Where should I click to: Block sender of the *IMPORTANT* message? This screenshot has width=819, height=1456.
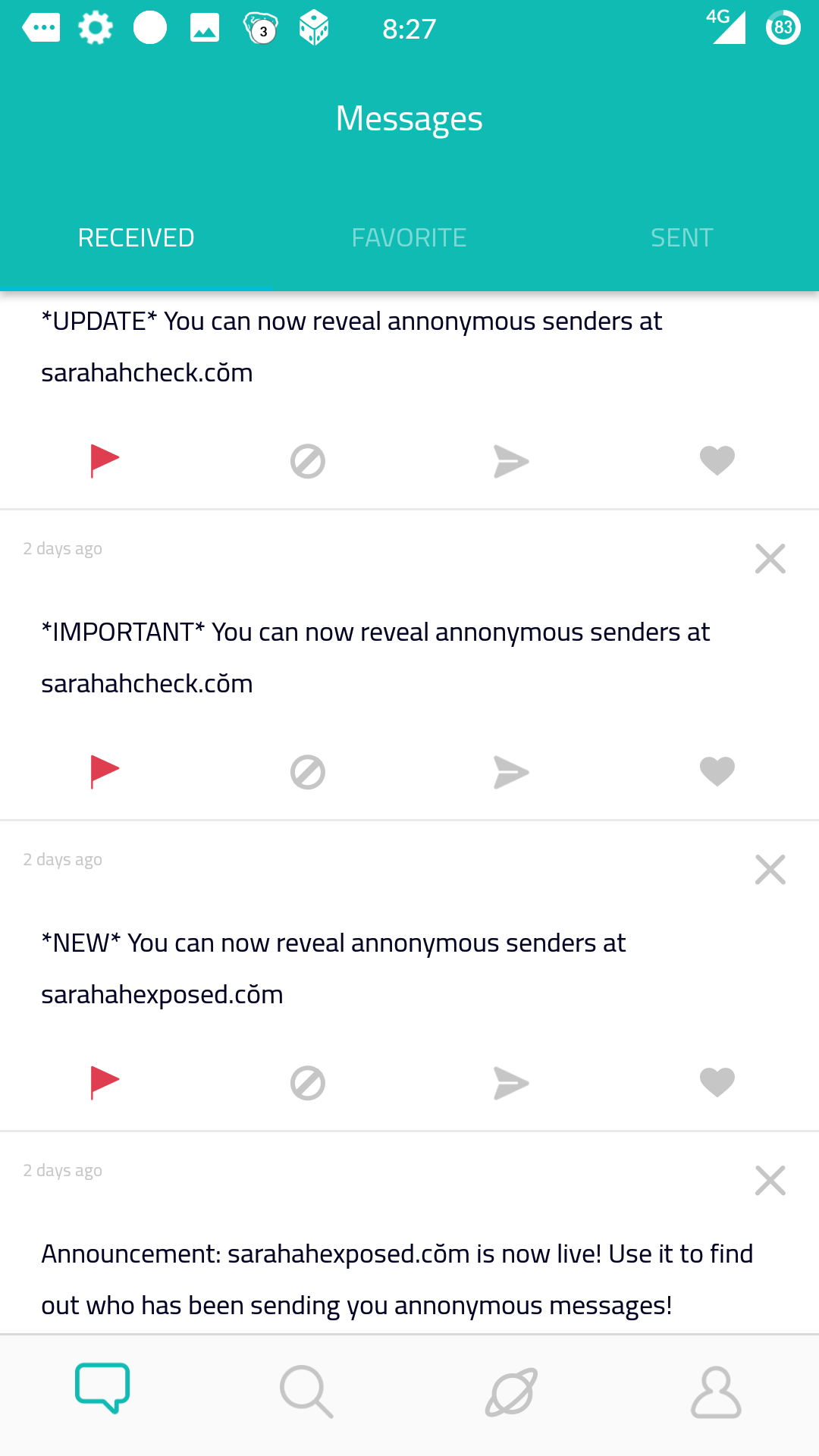point(307,771)
